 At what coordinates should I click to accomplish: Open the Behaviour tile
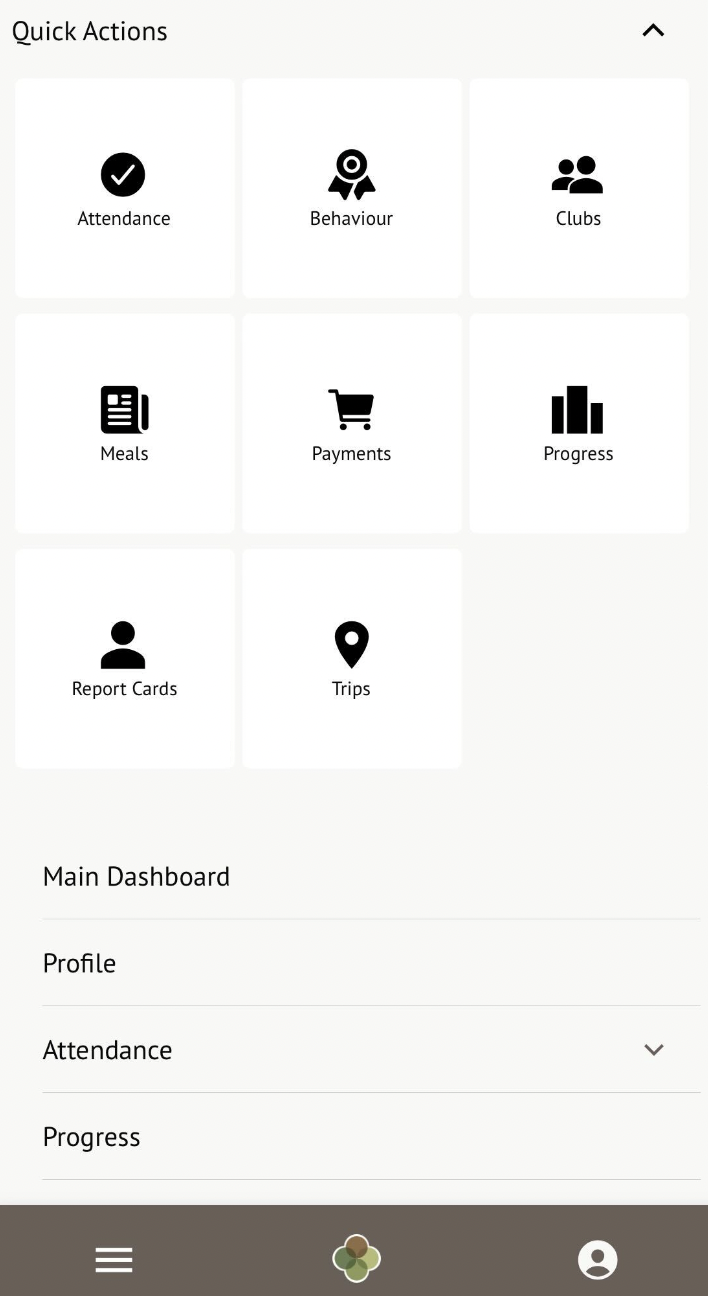[351, 189]
